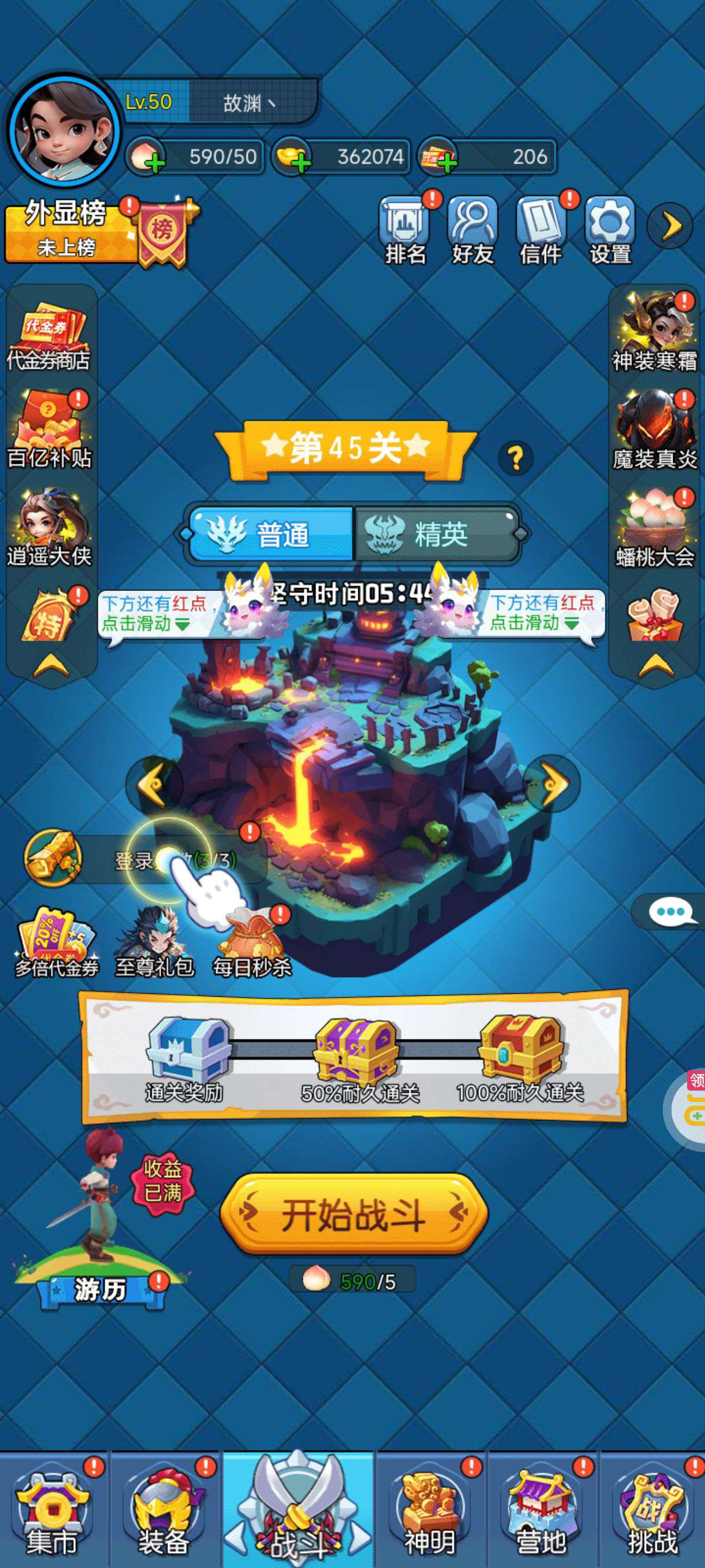
Task: Open the 百亿补贴 event
Action: point(49,432)
